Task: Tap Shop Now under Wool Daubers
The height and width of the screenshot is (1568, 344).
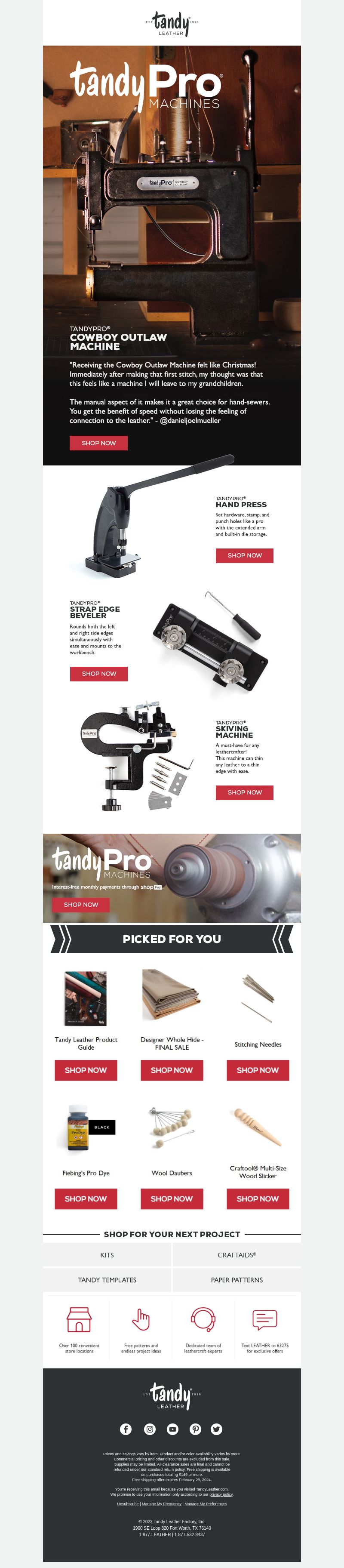Action: pyautogui.click(x=172, y=1198)
